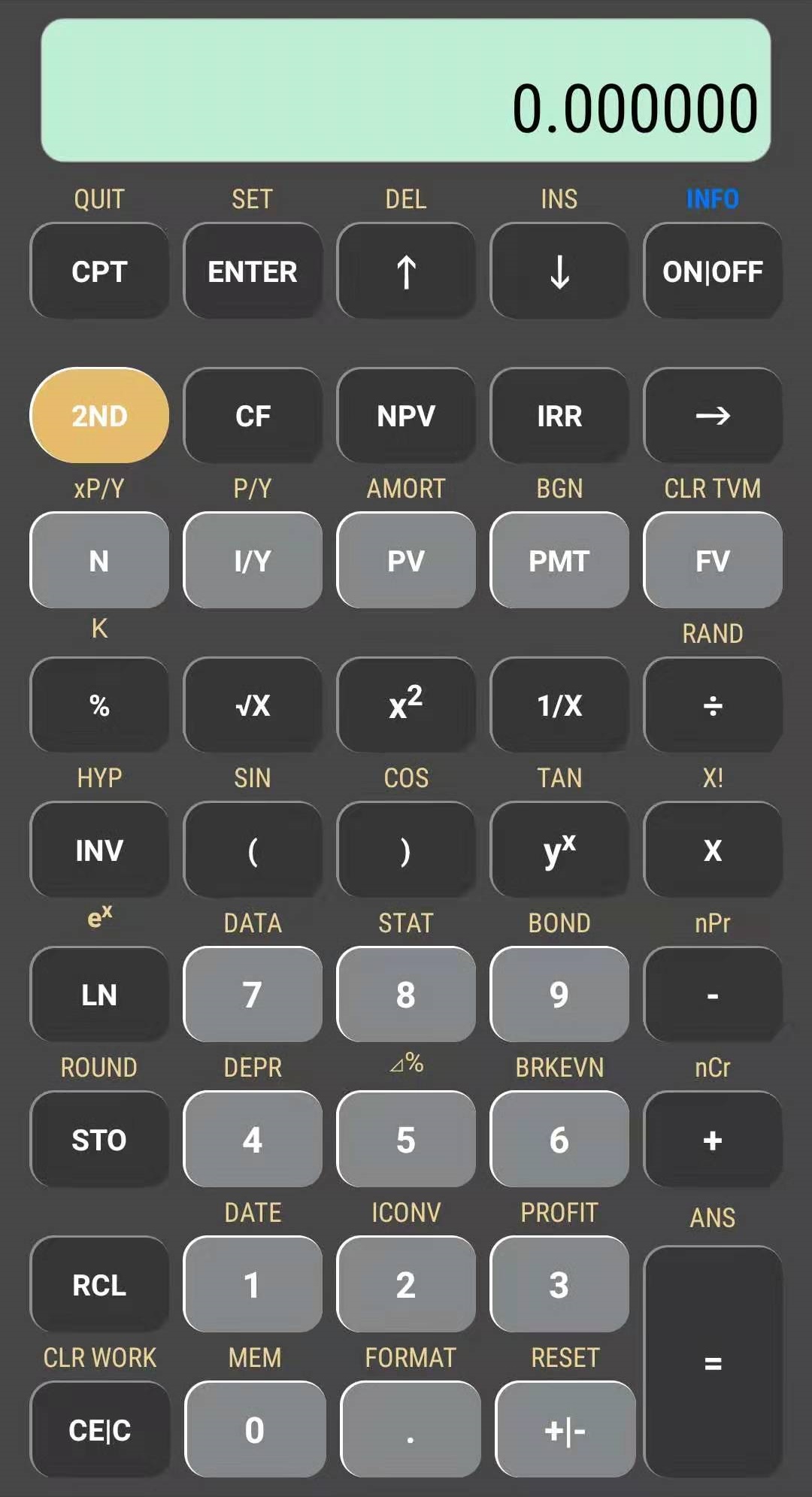Tap the up arrow key
Image resolution: width=812 pixels, height=1497 pixels.
(x=406, y=271)
